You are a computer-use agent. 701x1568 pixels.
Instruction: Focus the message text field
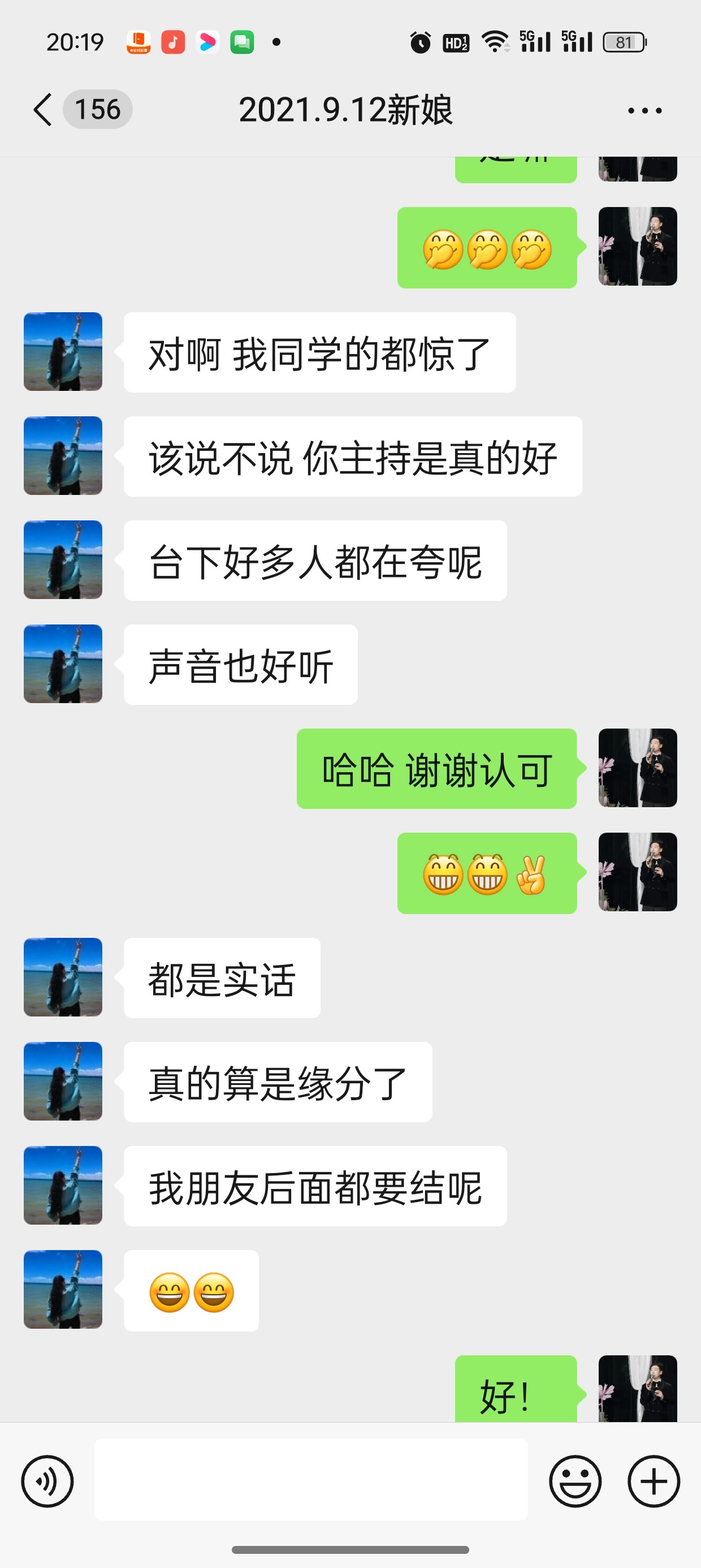310,1479
